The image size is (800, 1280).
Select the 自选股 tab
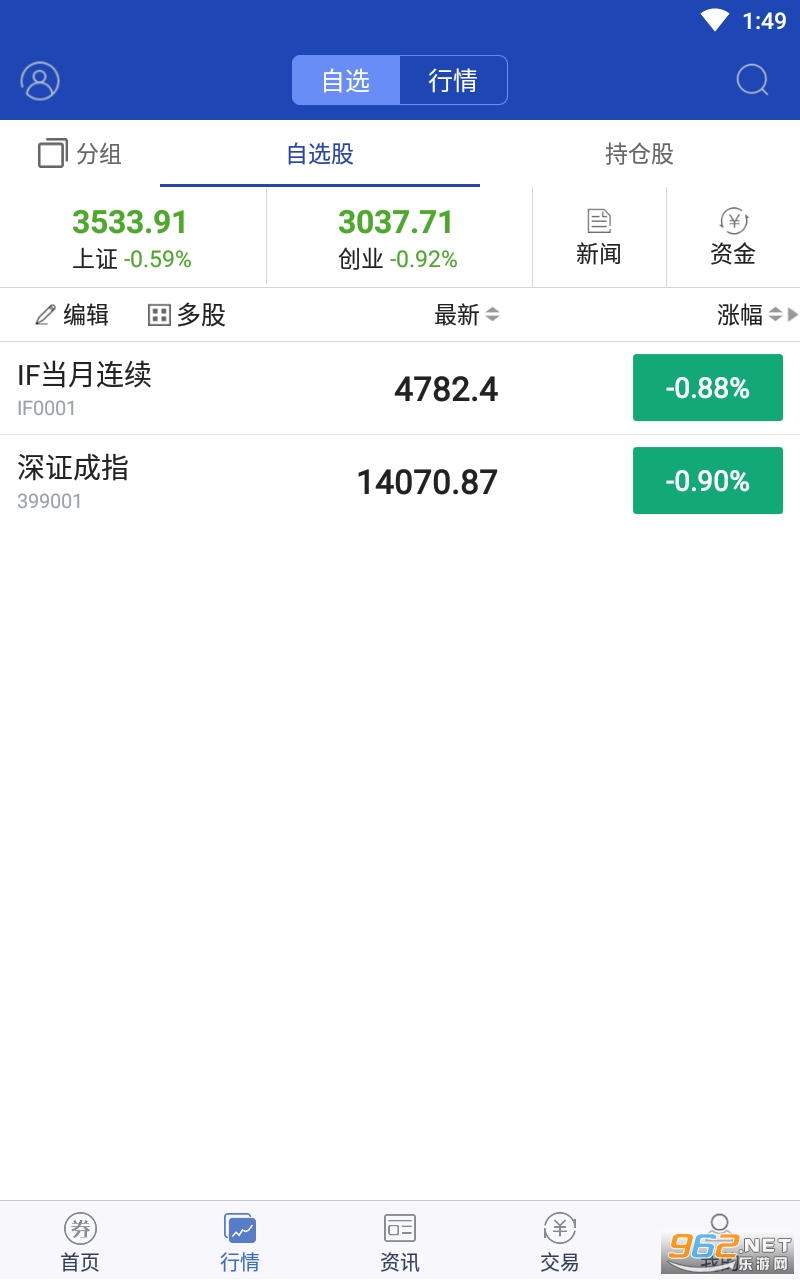pos(320,154)
